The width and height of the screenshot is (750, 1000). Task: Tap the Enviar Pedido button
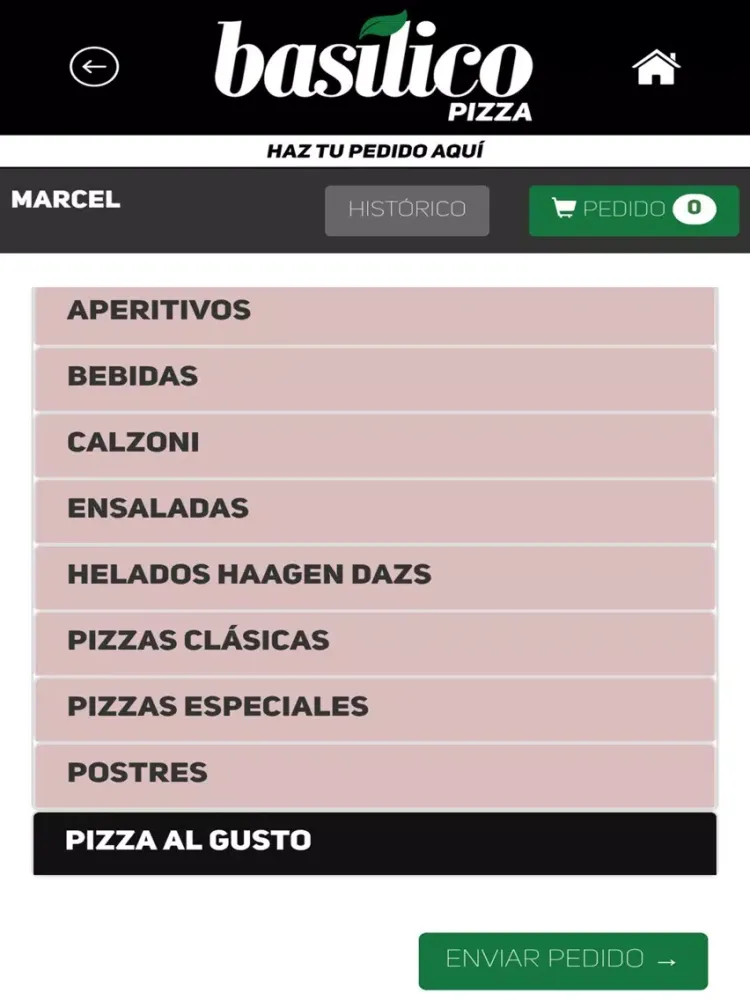562,960
